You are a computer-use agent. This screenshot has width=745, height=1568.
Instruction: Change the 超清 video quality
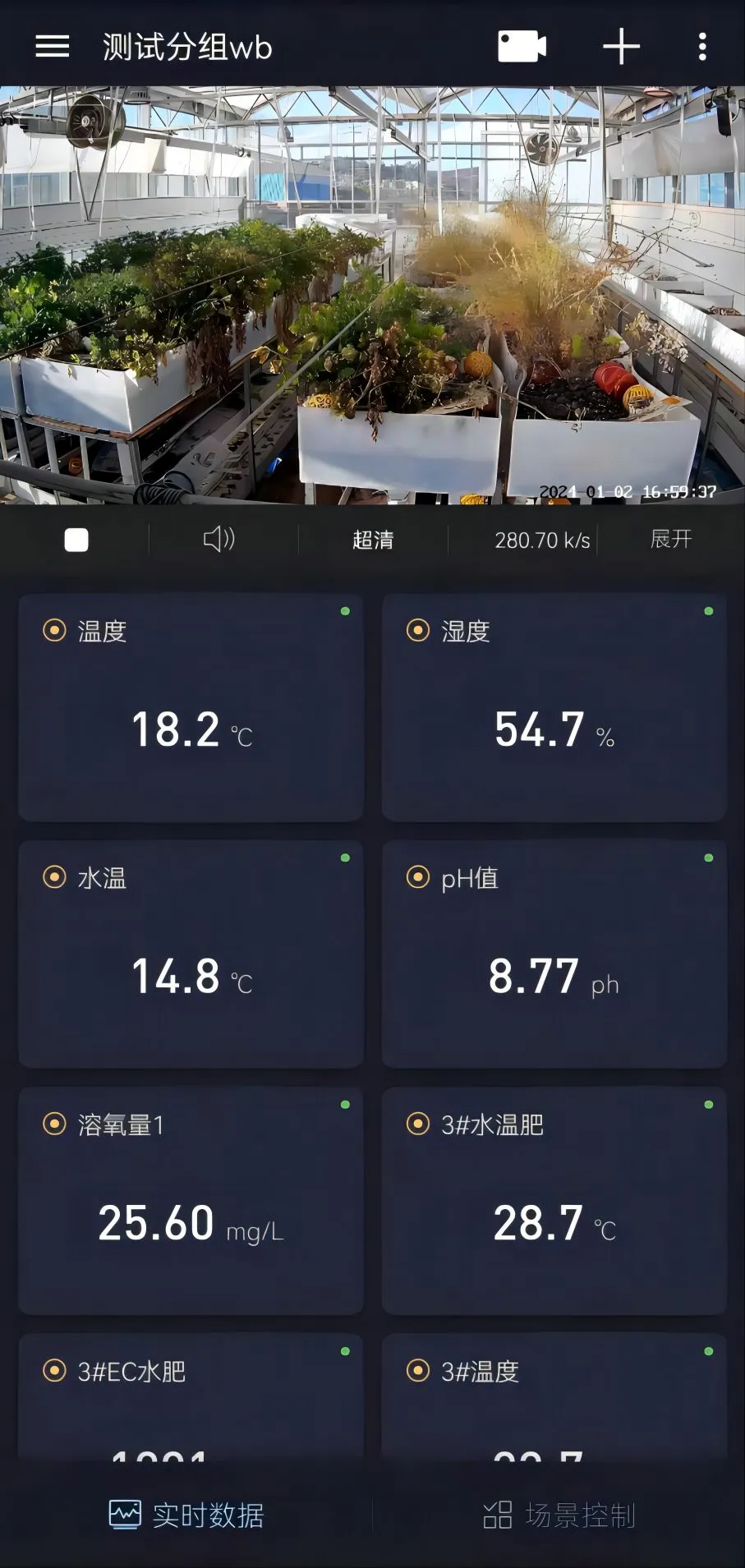tap(373, 540)
